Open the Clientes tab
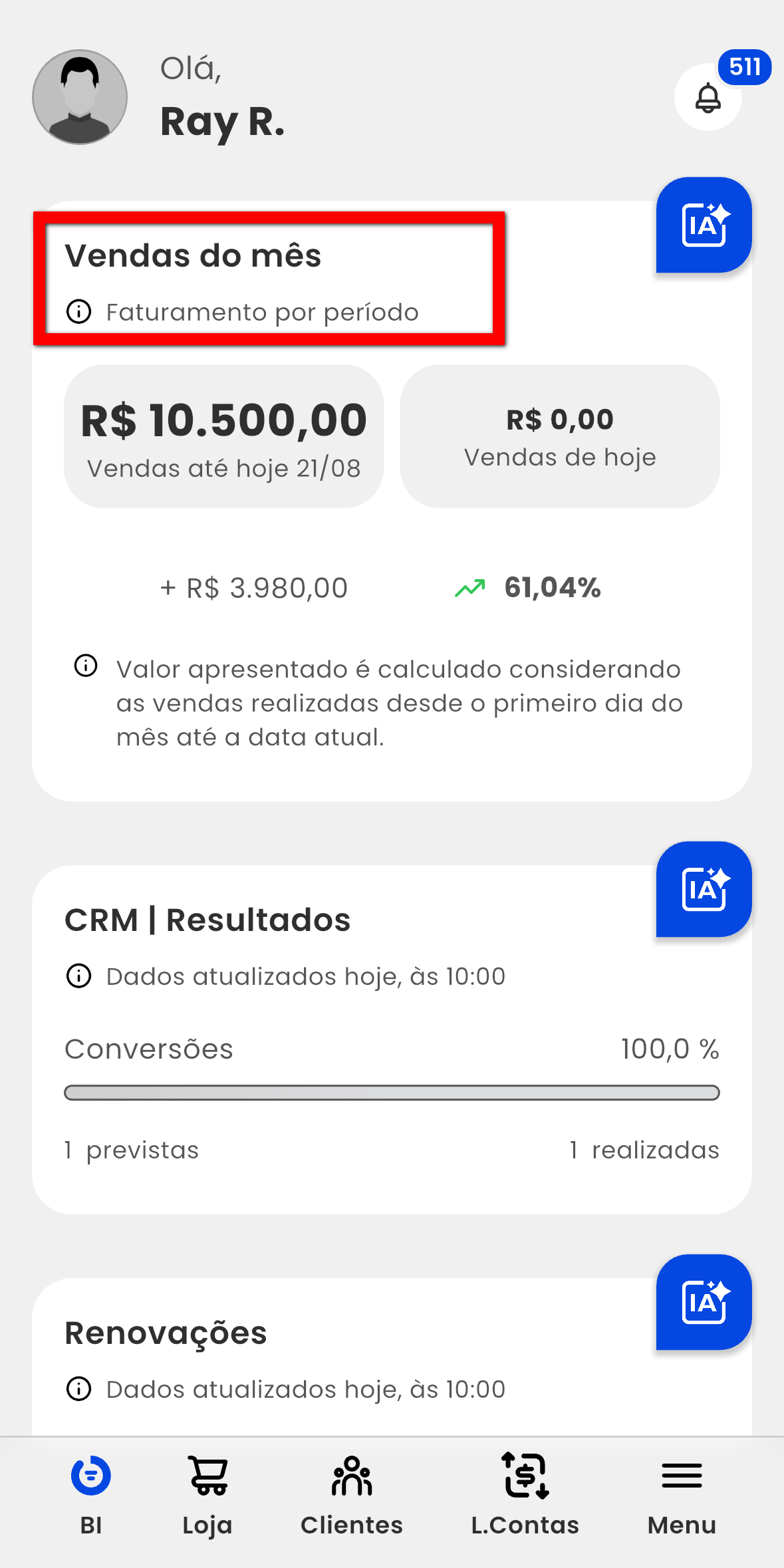This screenshot has height=1568, width=784. (x=352, y=1496)
